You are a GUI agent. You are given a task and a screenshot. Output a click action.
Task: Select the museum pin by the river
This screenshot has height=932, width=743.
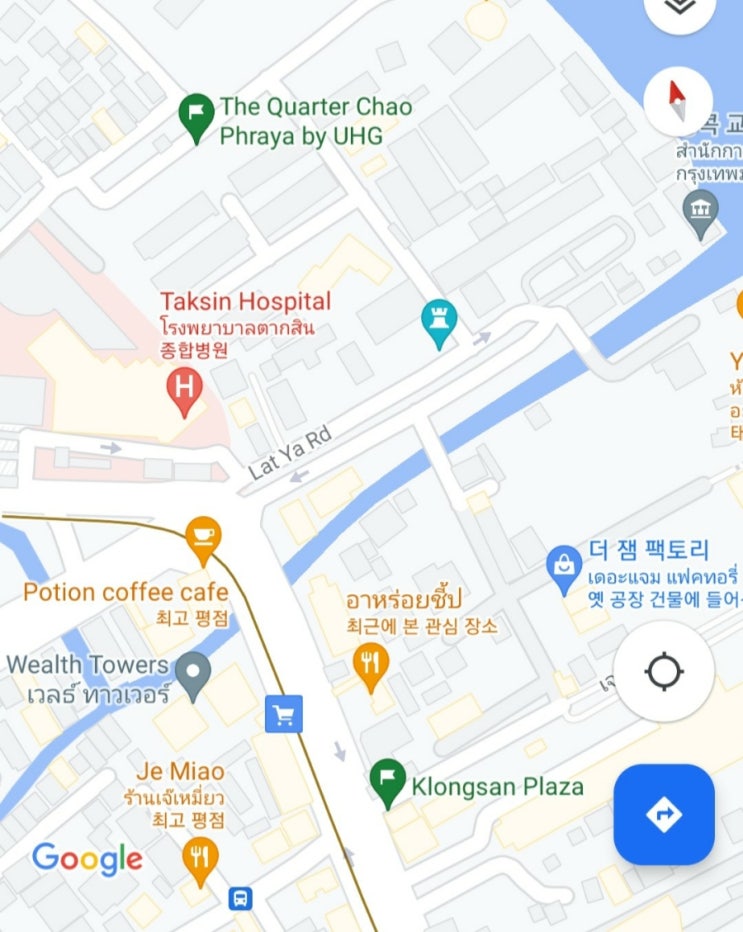(701, 214)
